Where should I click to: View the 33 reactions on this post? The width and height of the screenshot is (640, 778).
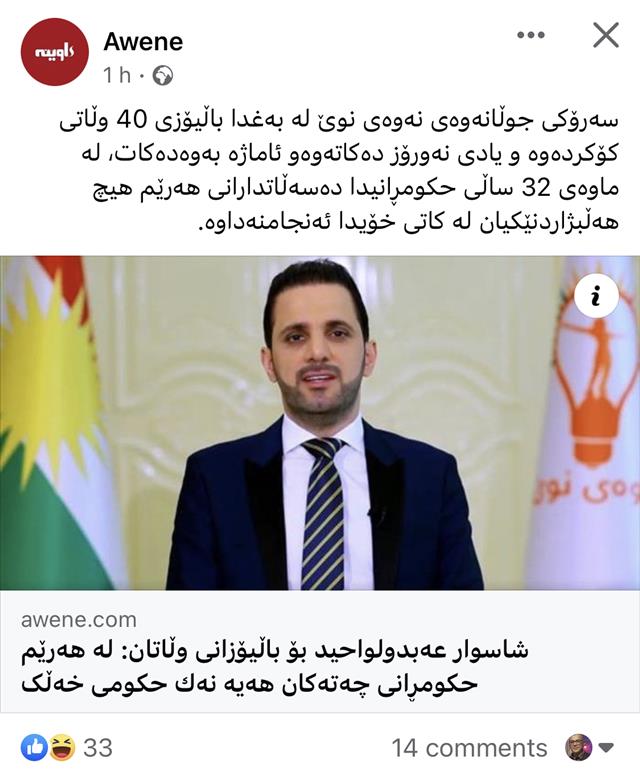pyautogui.click(x=66, y=747)
